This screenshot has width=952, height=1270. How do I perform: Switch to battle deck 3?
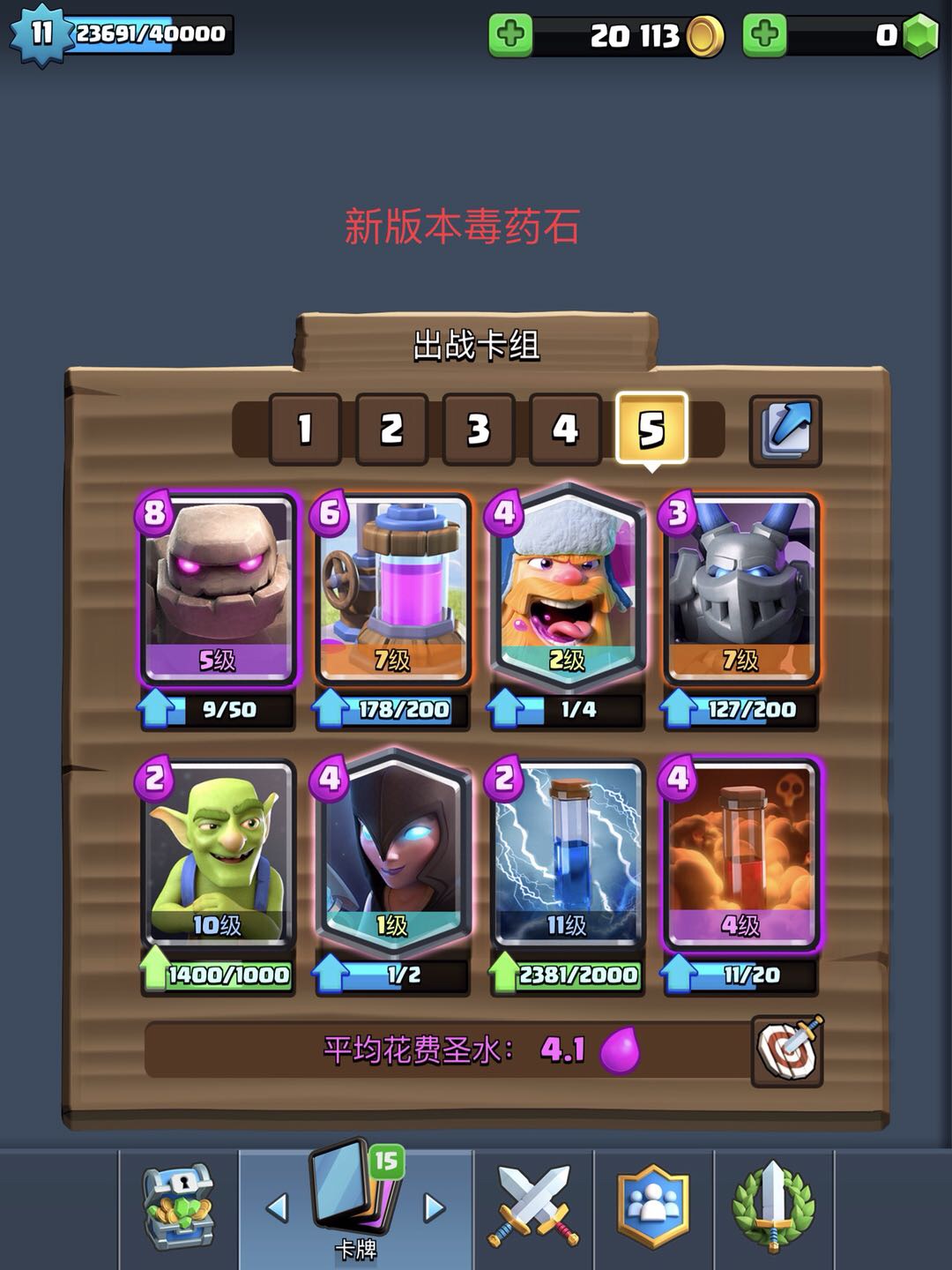478,430
